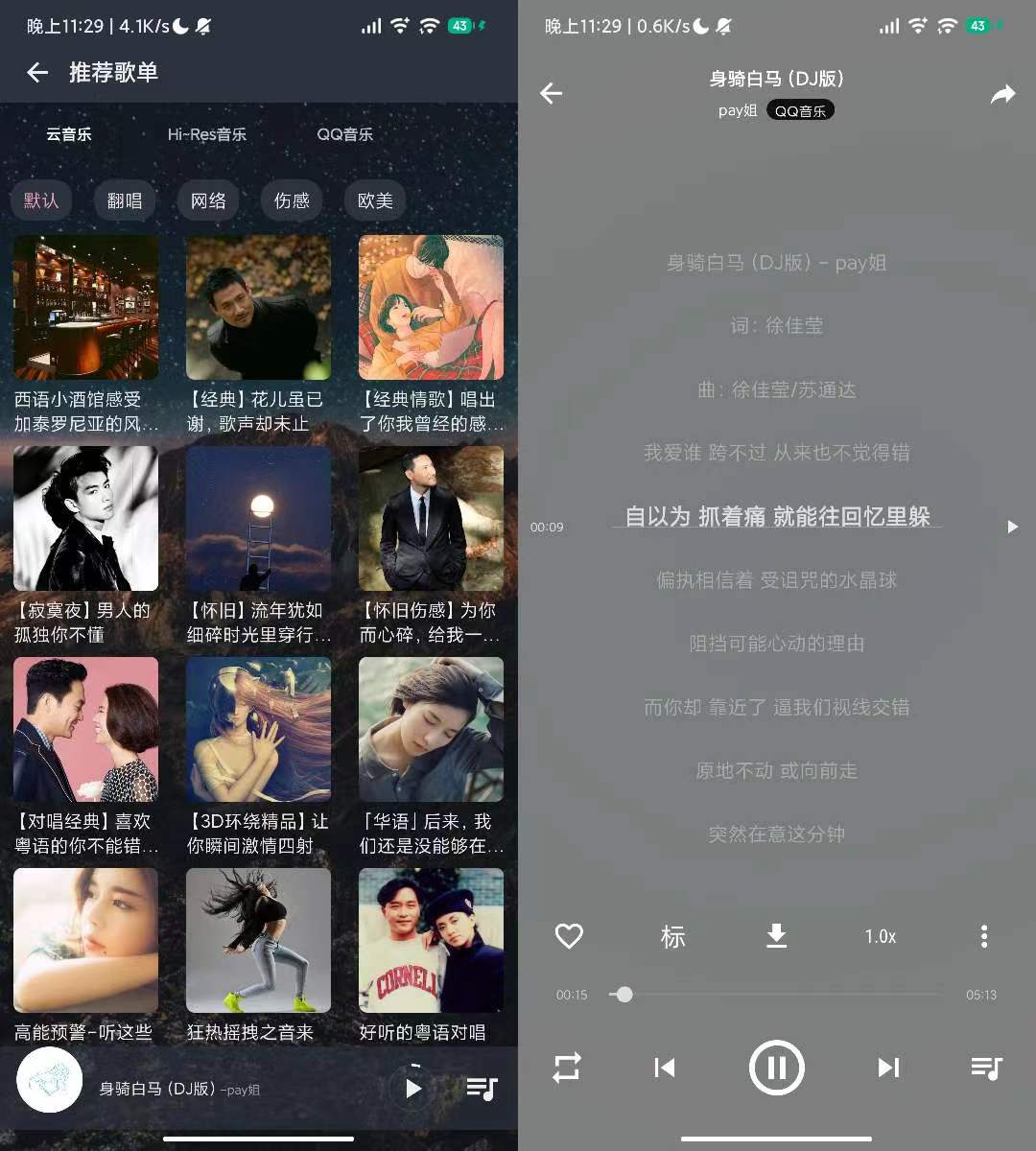
Task: Go back from the 推荐歌单 page
Action: point(37,72)
